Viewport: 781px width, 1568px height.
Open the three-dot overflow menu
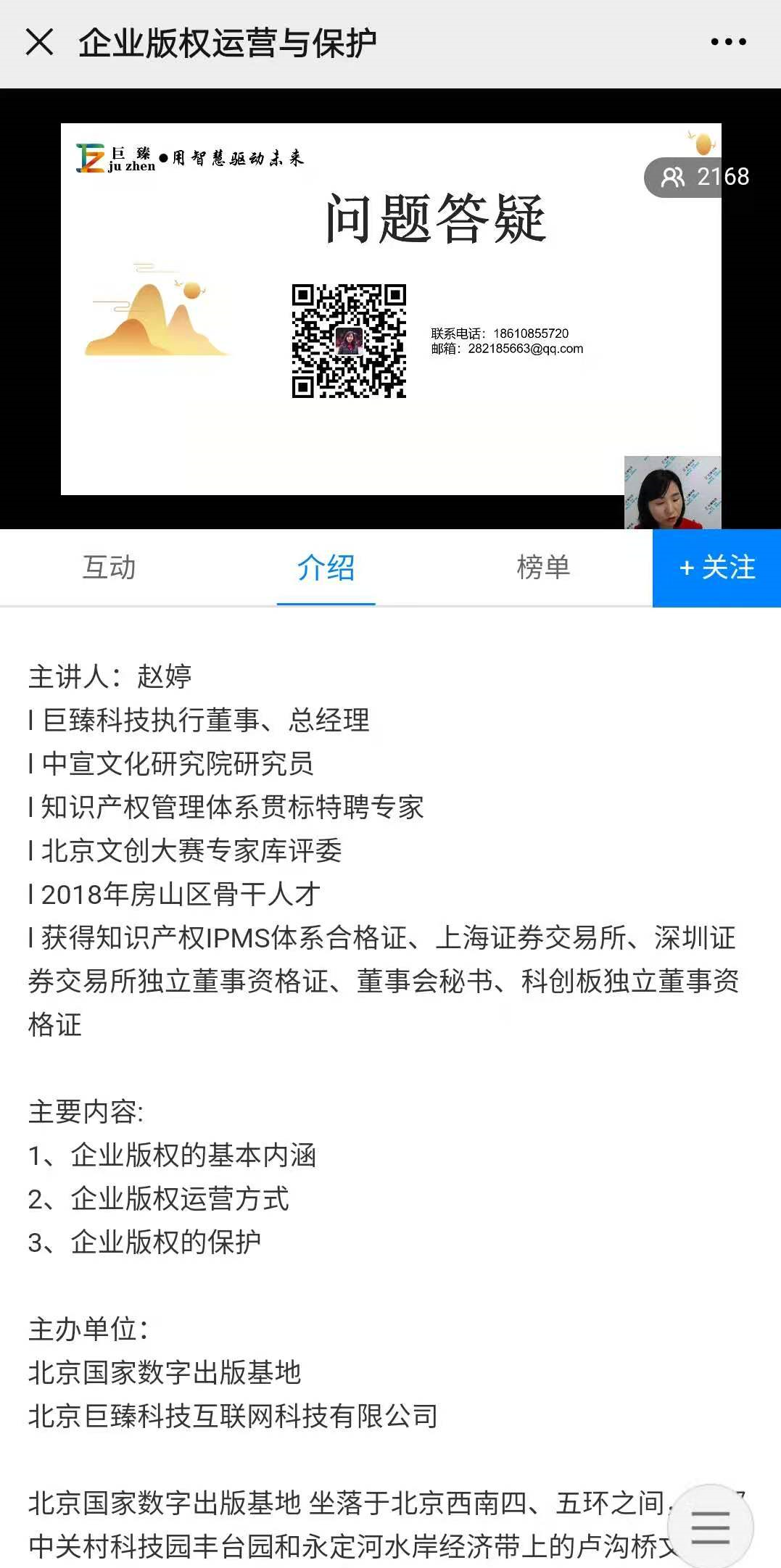(x=728, y=42)
